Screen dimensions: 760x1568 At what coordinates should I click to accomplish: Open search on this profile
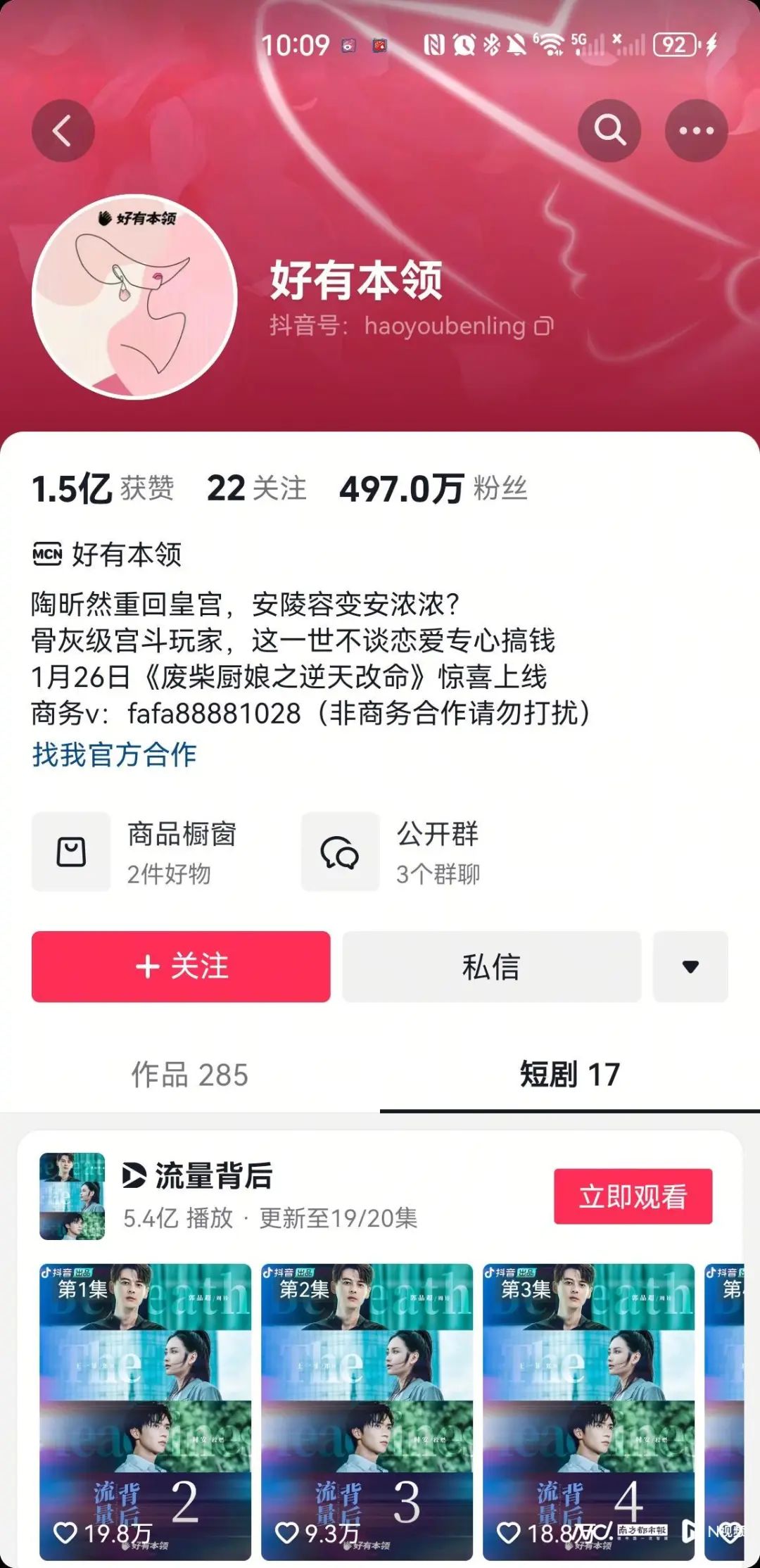609,131
